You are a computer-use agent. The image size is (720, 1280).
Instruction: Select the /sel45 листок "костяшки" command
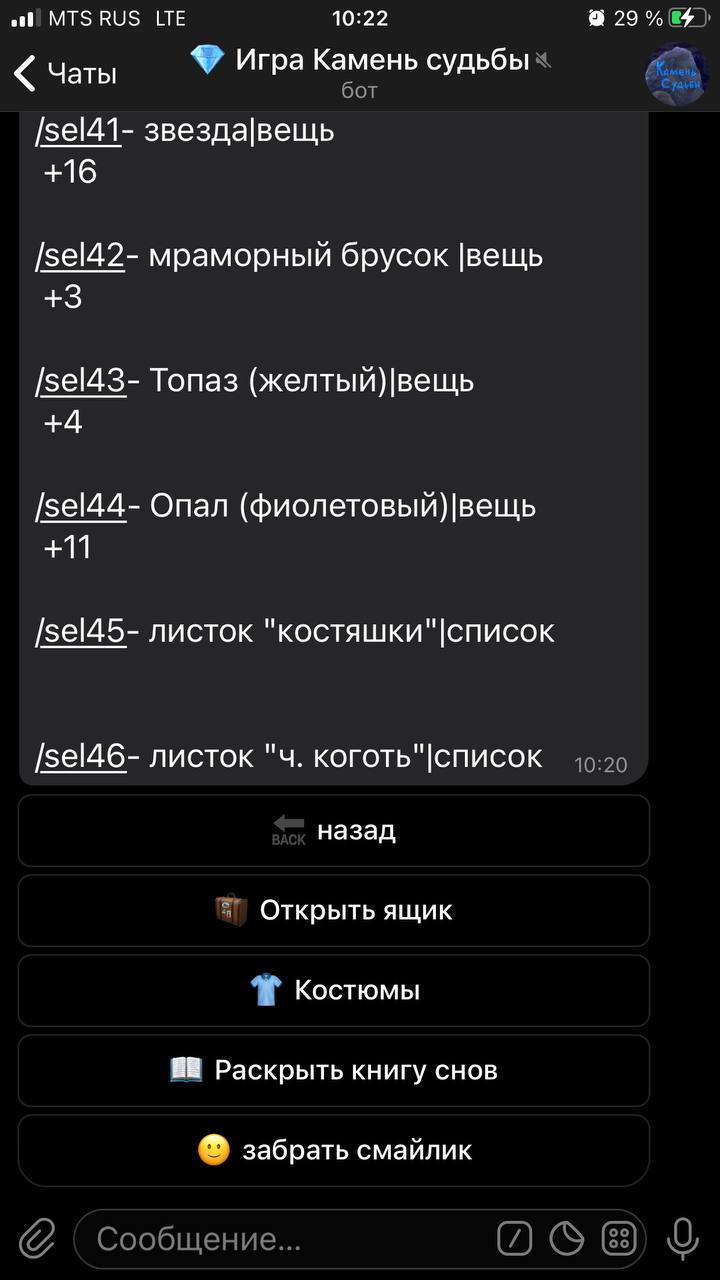[x=80, y=631]
